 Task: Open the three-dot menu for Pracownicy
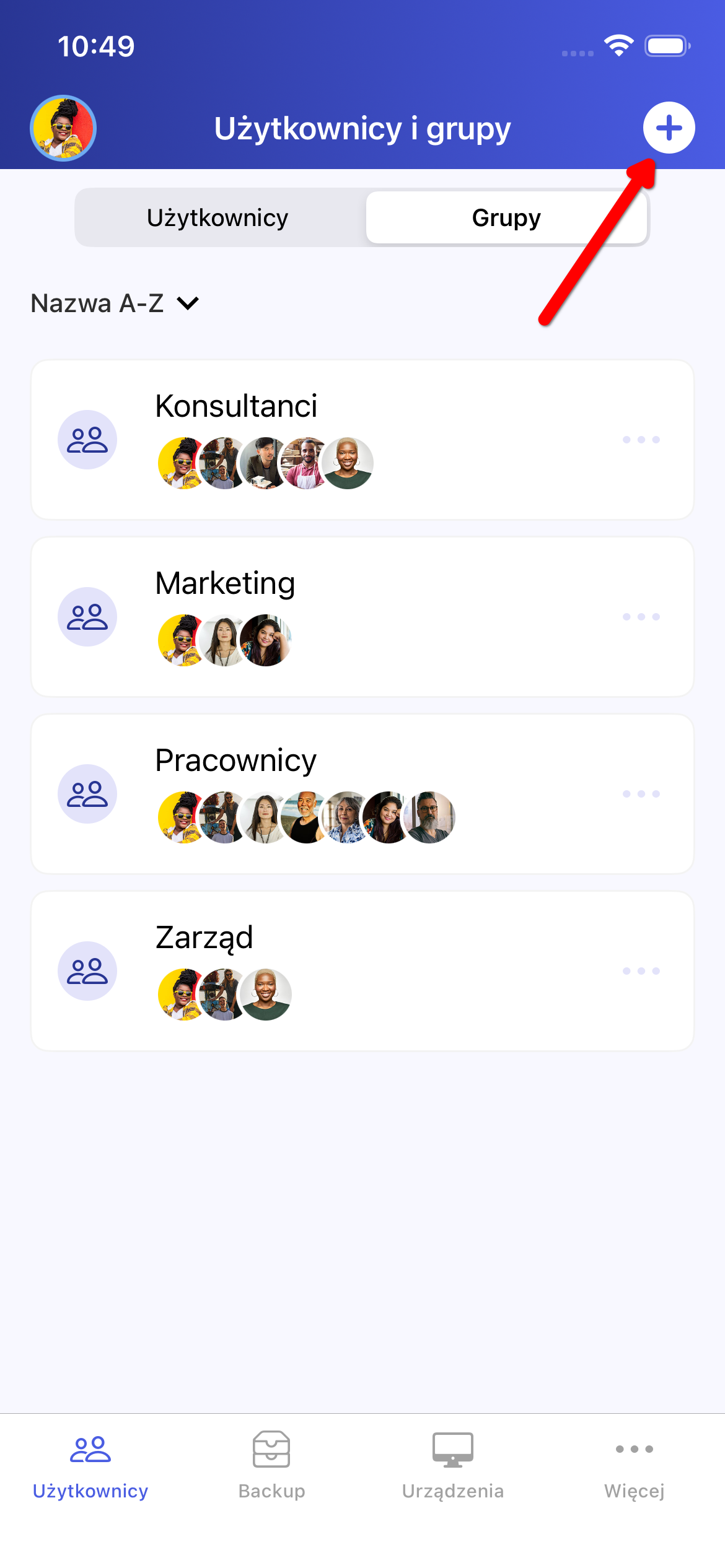641,794
